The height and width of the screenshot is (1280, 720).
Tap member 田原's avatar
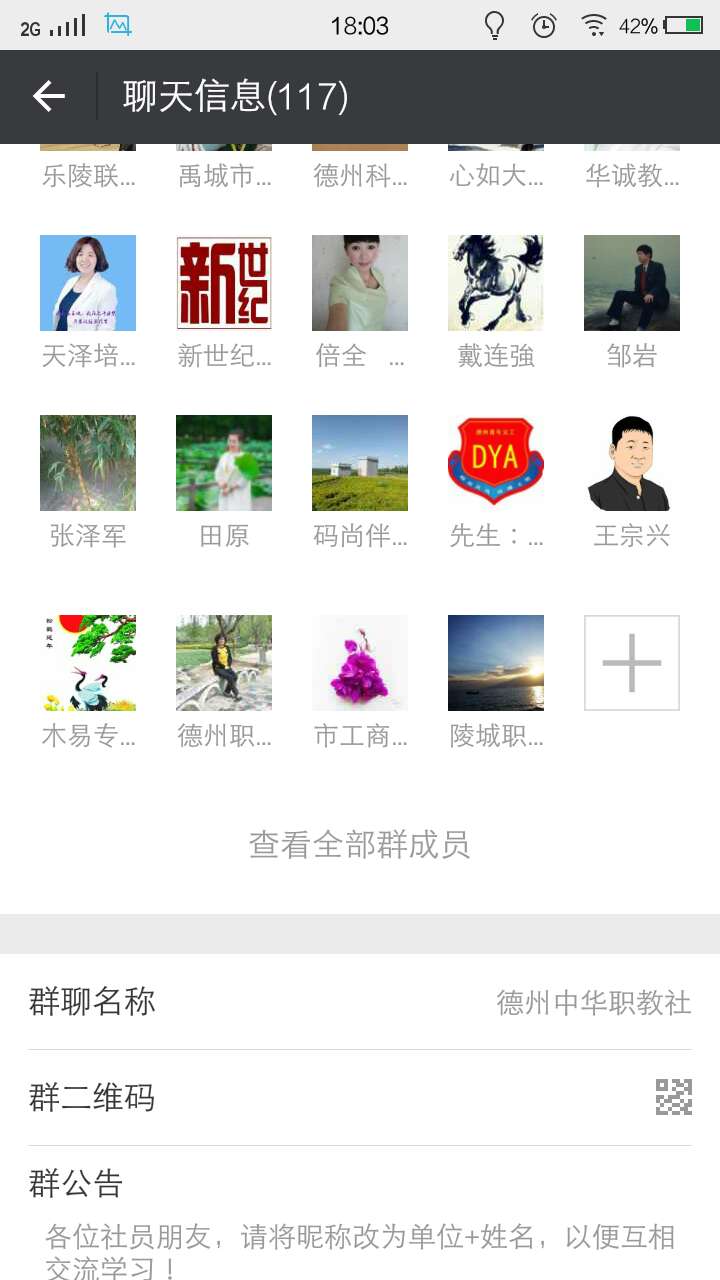click(x=224, y=463)
